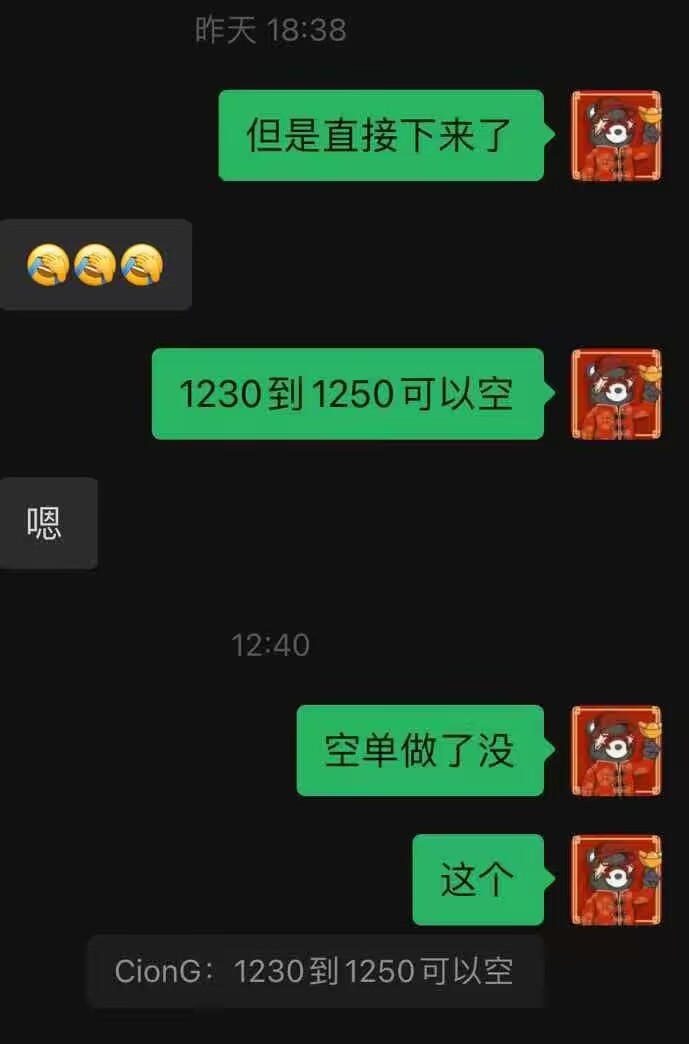Viewport: 689px width, 1044px height.
Task: View profile from avatar beside "空单做了没"
Action: click(x=616, y=751)
